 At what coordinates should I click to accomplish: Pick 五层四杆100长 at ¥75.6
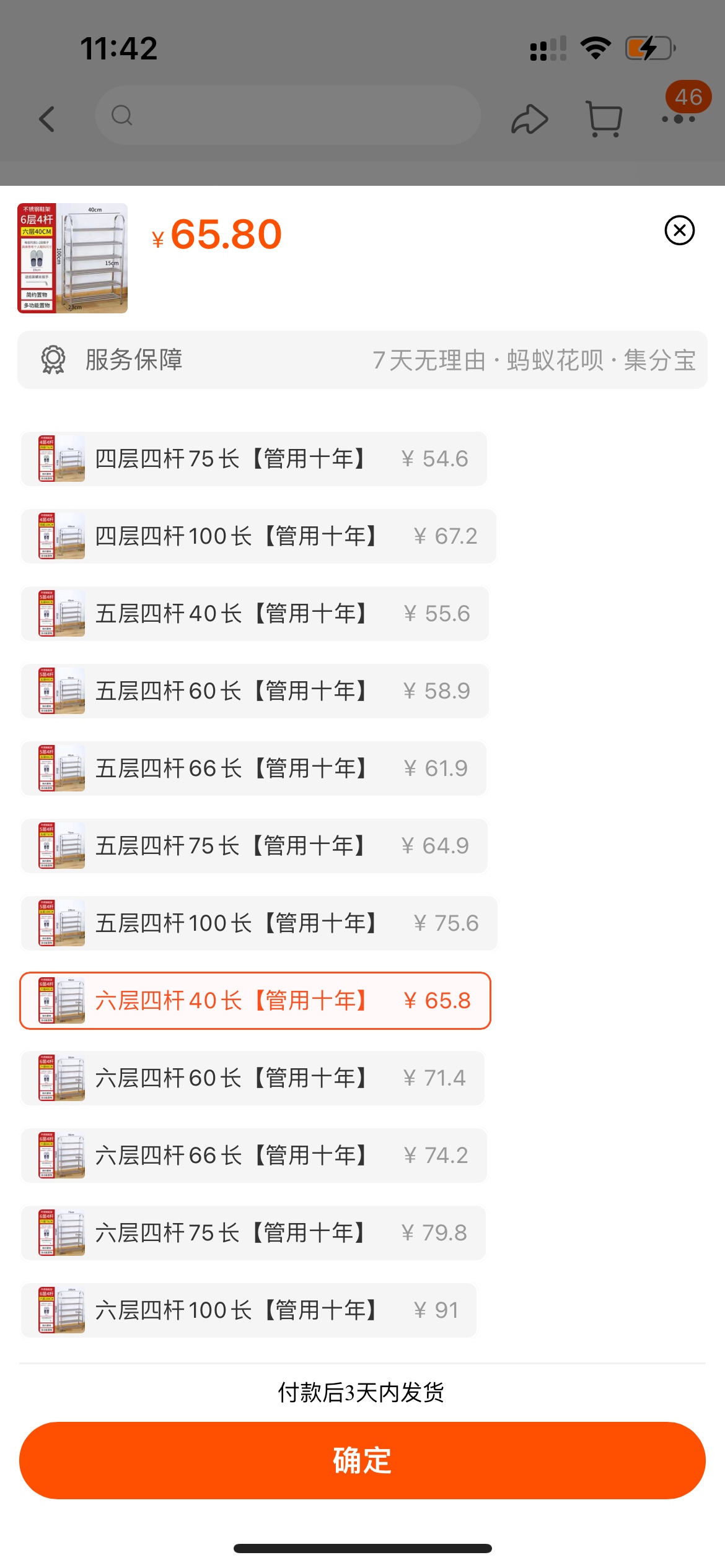(259, 923)
